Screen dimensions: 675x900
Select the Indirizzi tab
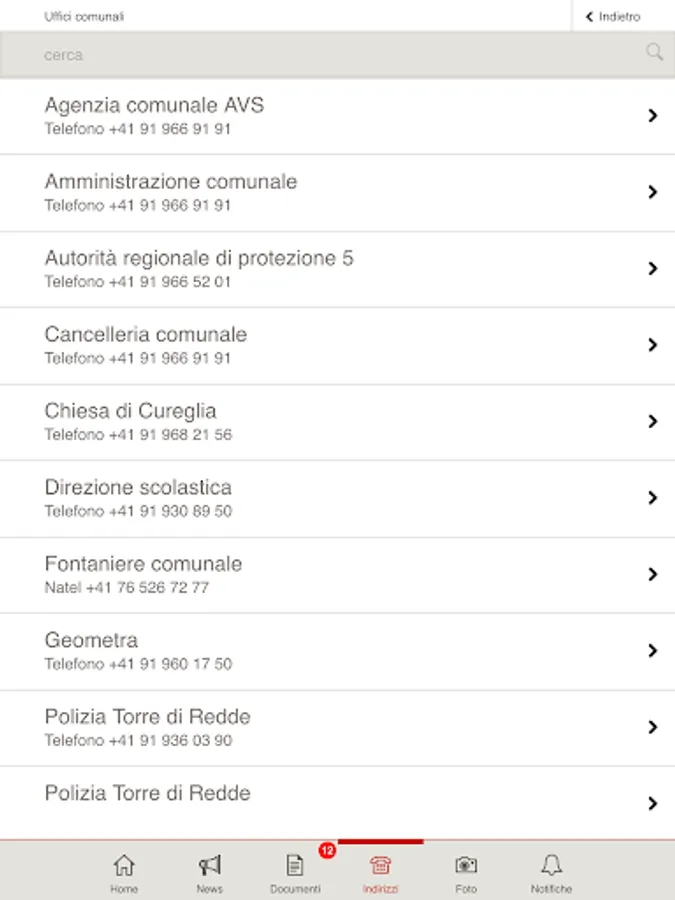pyautogui.click(x=380, y=872)
